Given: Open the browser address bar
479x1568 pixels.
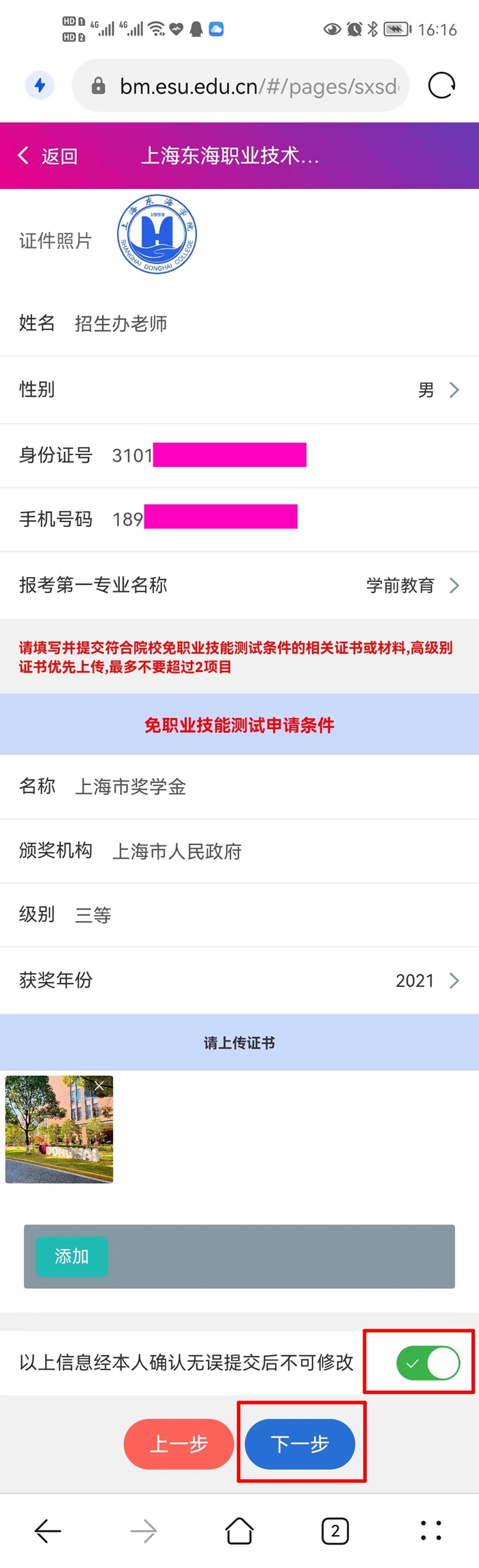Looking at the screenshot, I should [x=253, y=86].
